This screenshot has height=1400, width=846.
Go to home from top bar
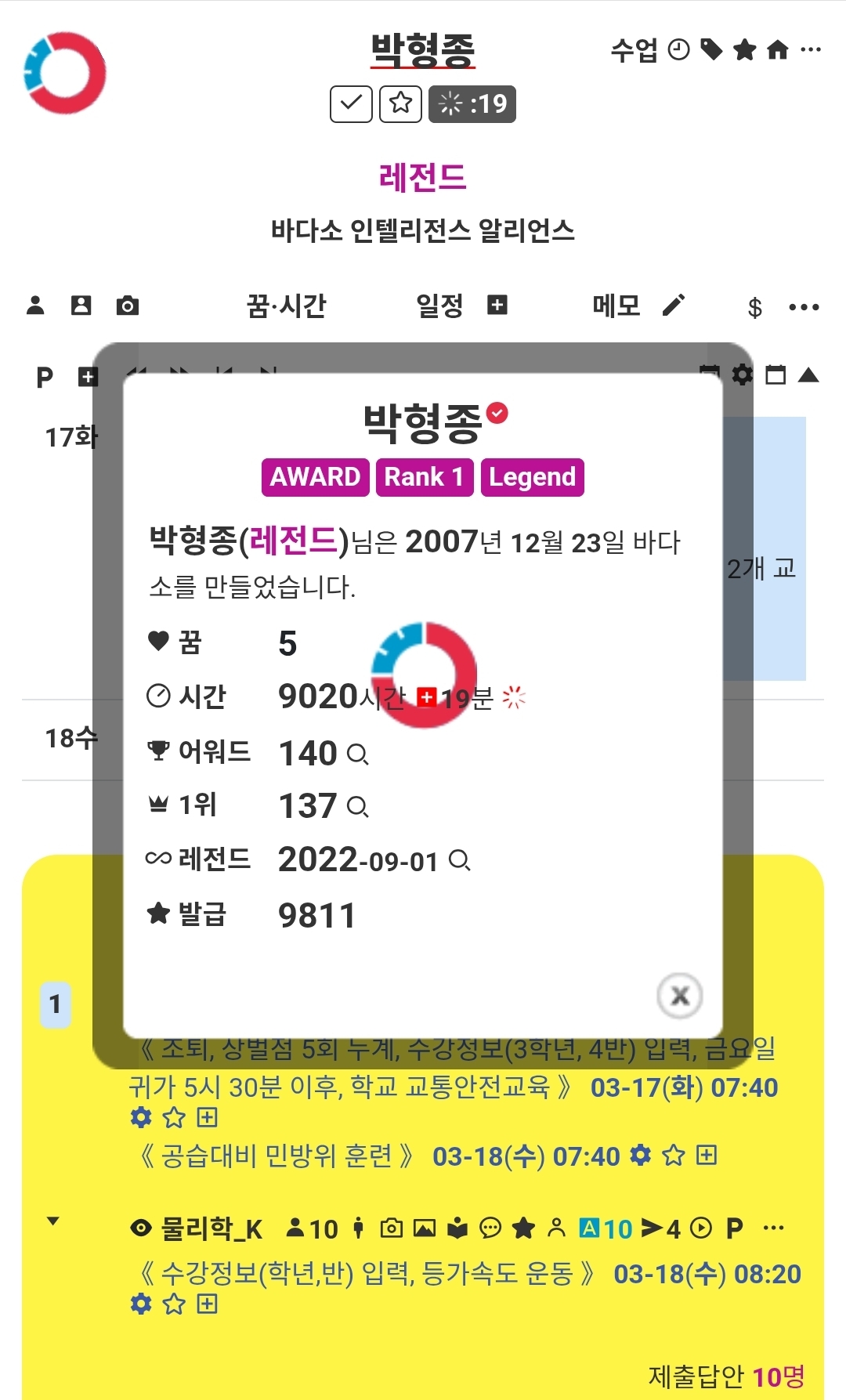pyautogui.click(x=777, y=50)
